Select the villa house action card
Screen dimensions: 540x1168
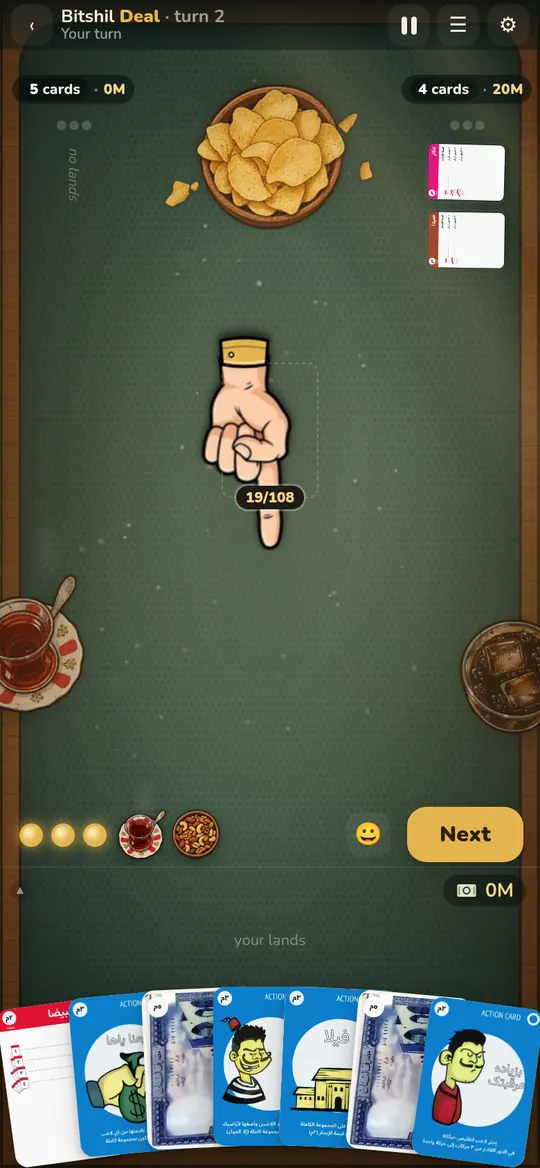(x=320, y=1067)
